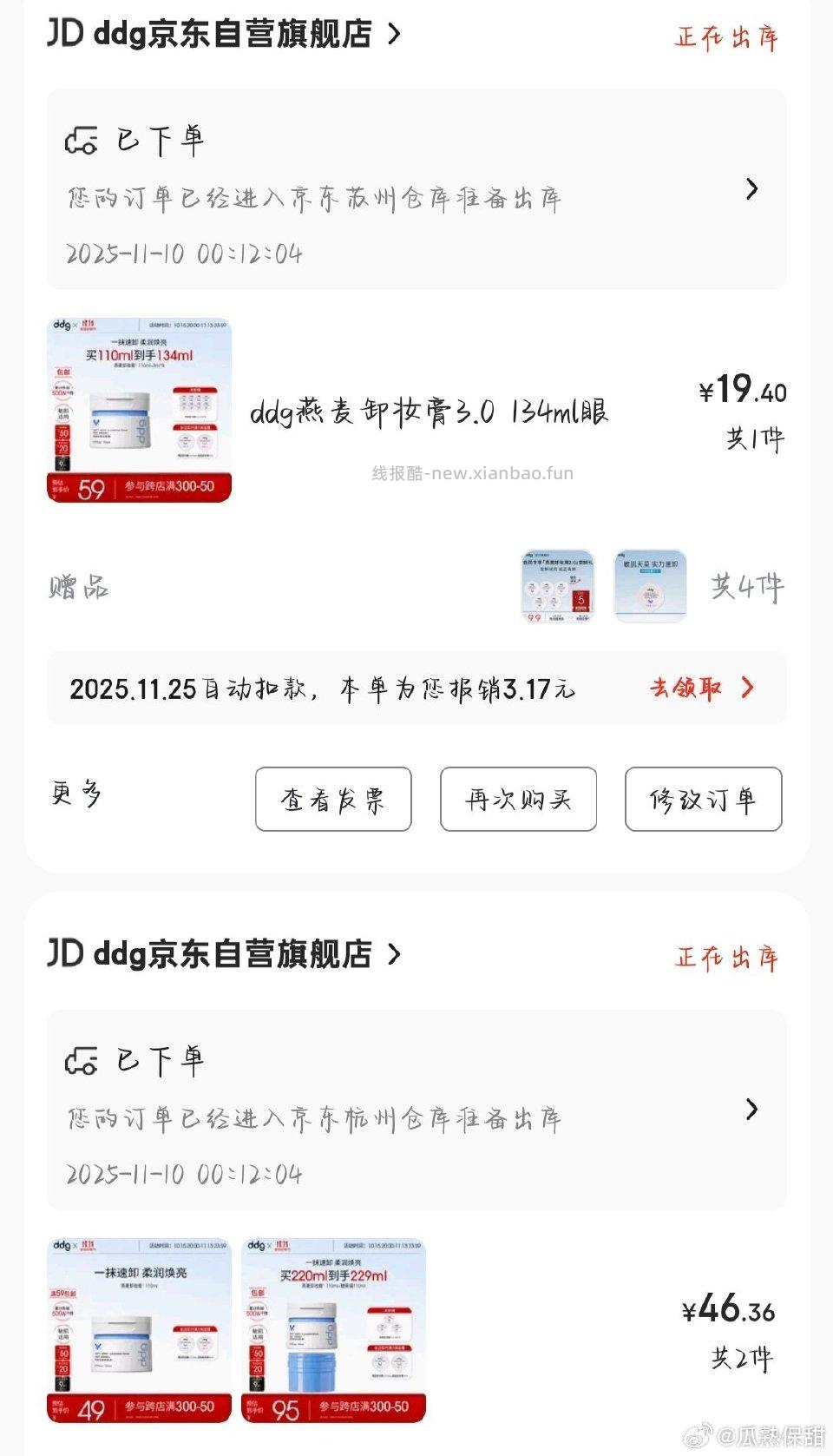Expand the first order's shipping status details
Viewport: 833px width, 1456px height.
(753, 188)
